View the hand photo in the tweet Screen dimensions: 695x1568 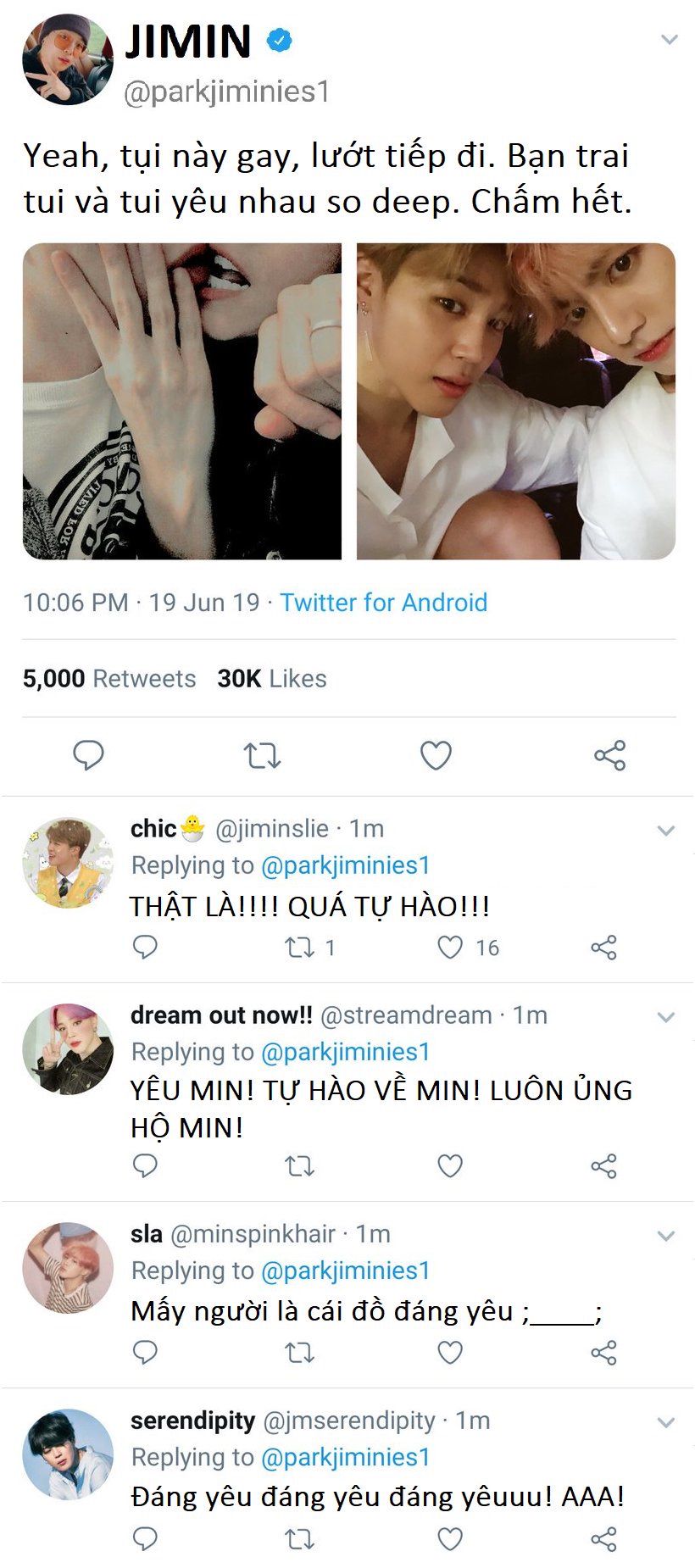[x=182, y=401]
